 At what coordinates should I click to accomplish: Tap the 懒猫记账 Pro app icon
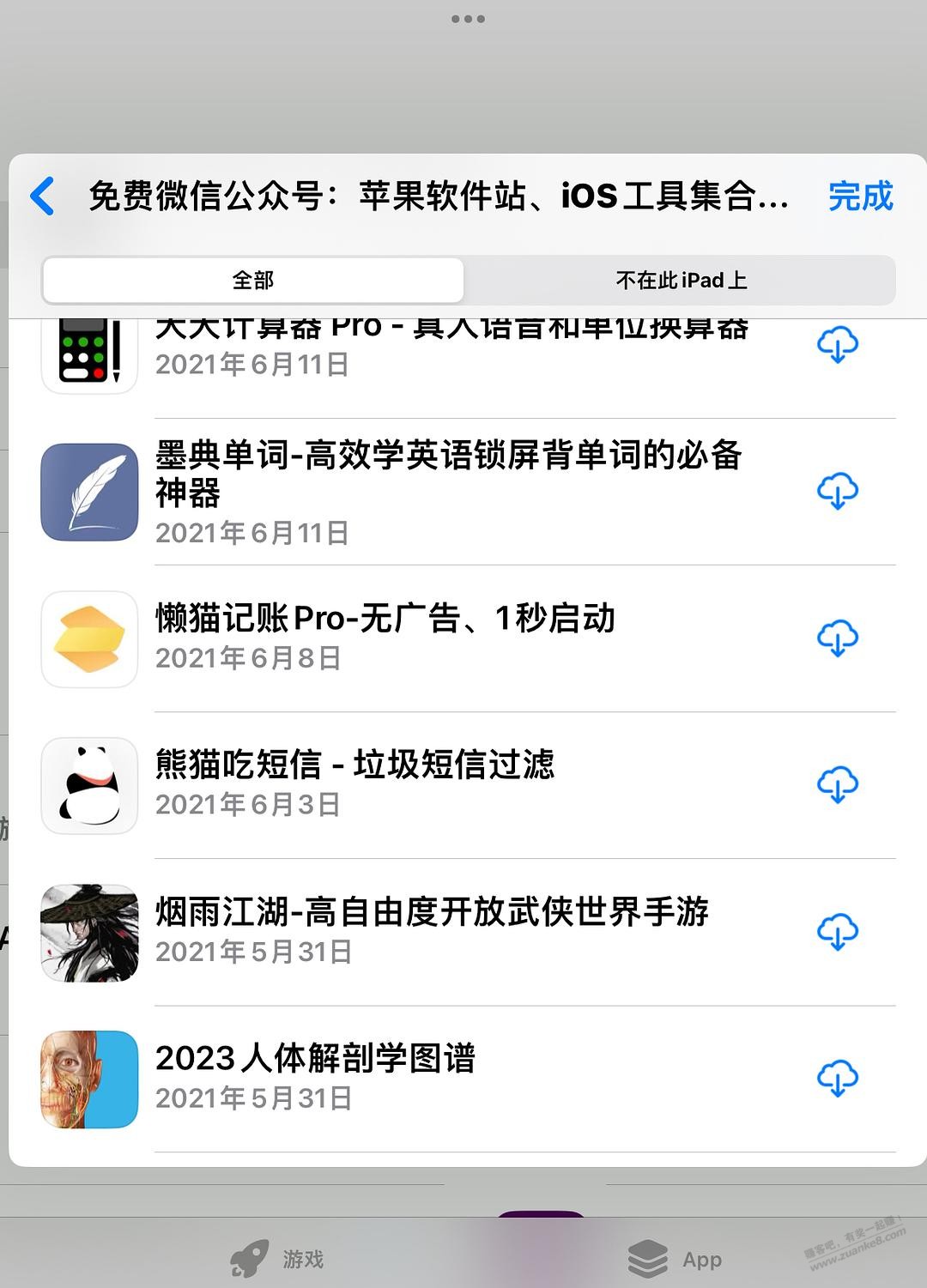(89, 639)
